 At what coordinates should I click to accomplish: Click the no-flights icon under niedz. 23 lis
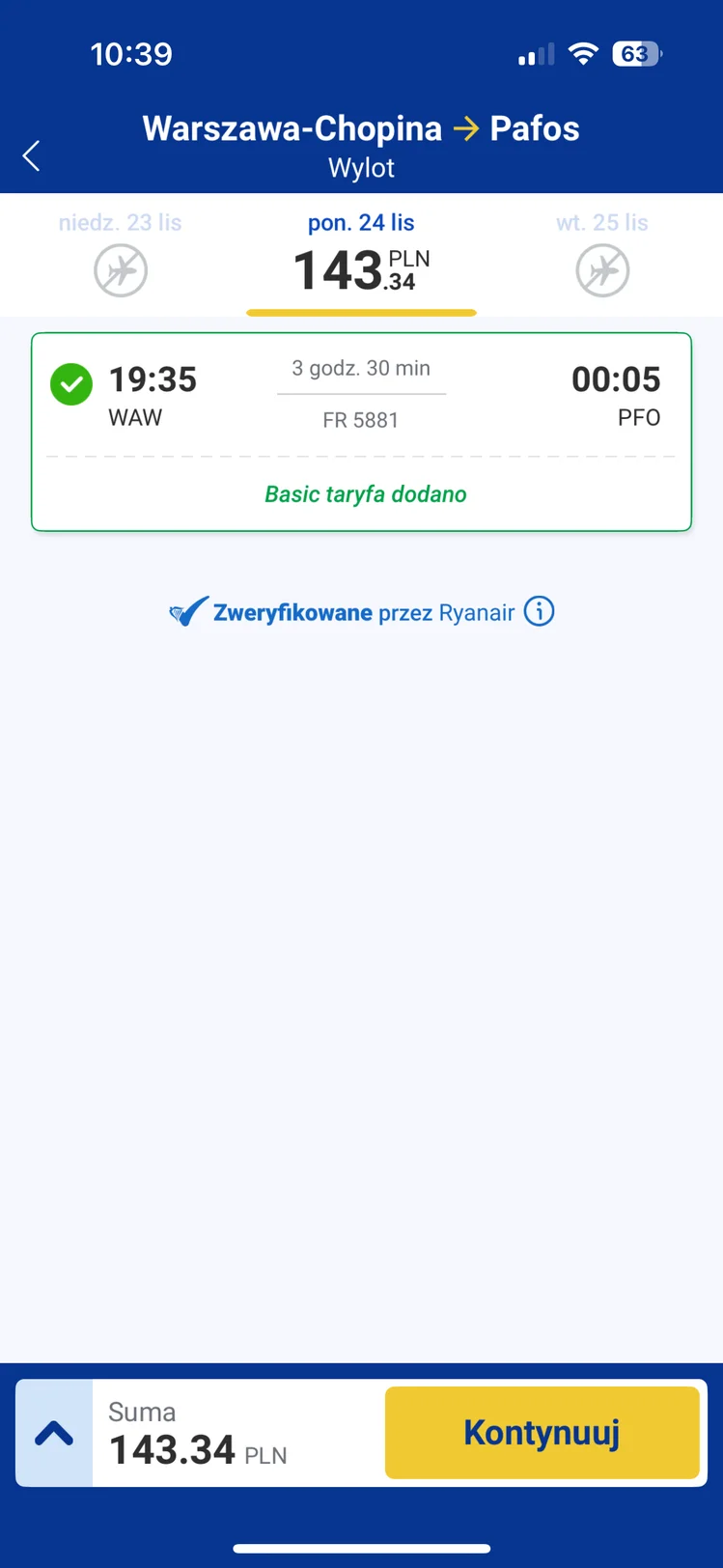point(120,270)
